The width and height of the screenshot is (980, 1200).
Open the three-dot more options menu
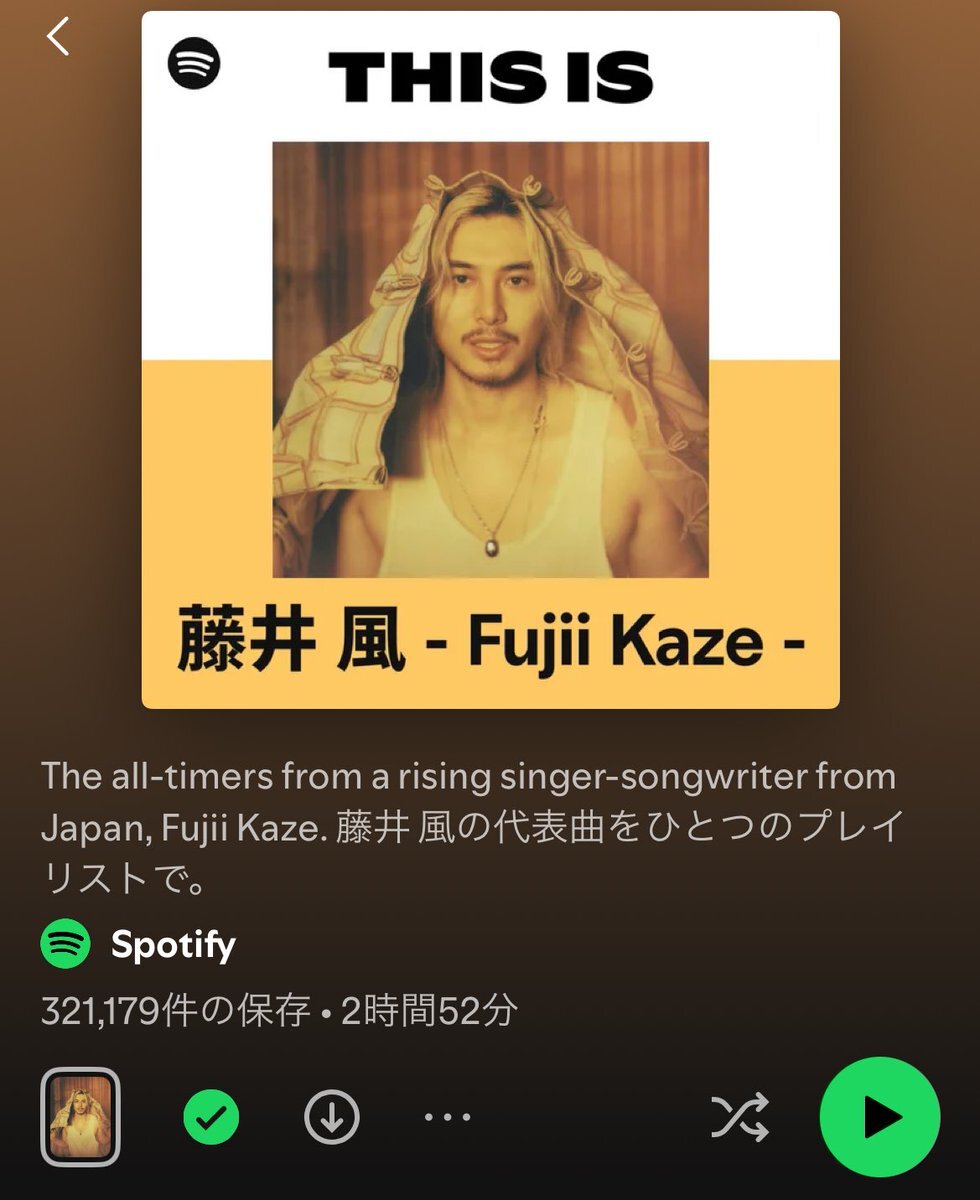[447, 1117]
